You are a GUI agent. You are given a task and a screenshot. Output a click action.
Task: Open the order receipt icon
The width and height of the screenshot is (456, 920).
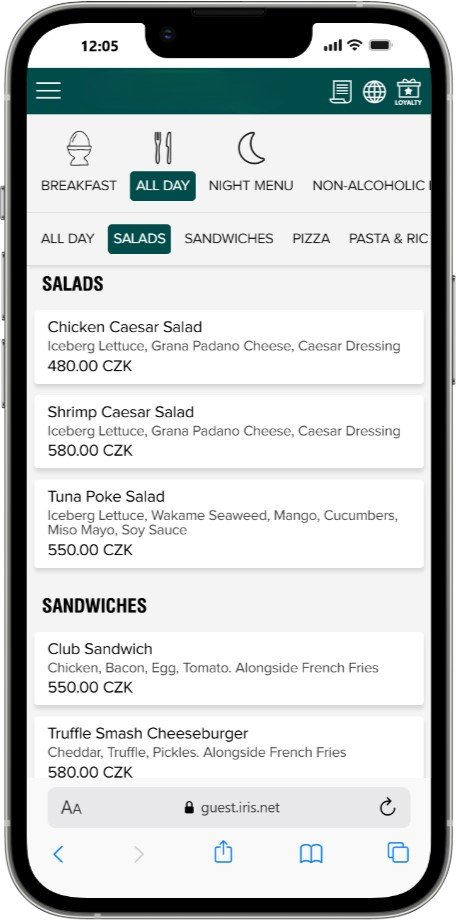(341, 92)
